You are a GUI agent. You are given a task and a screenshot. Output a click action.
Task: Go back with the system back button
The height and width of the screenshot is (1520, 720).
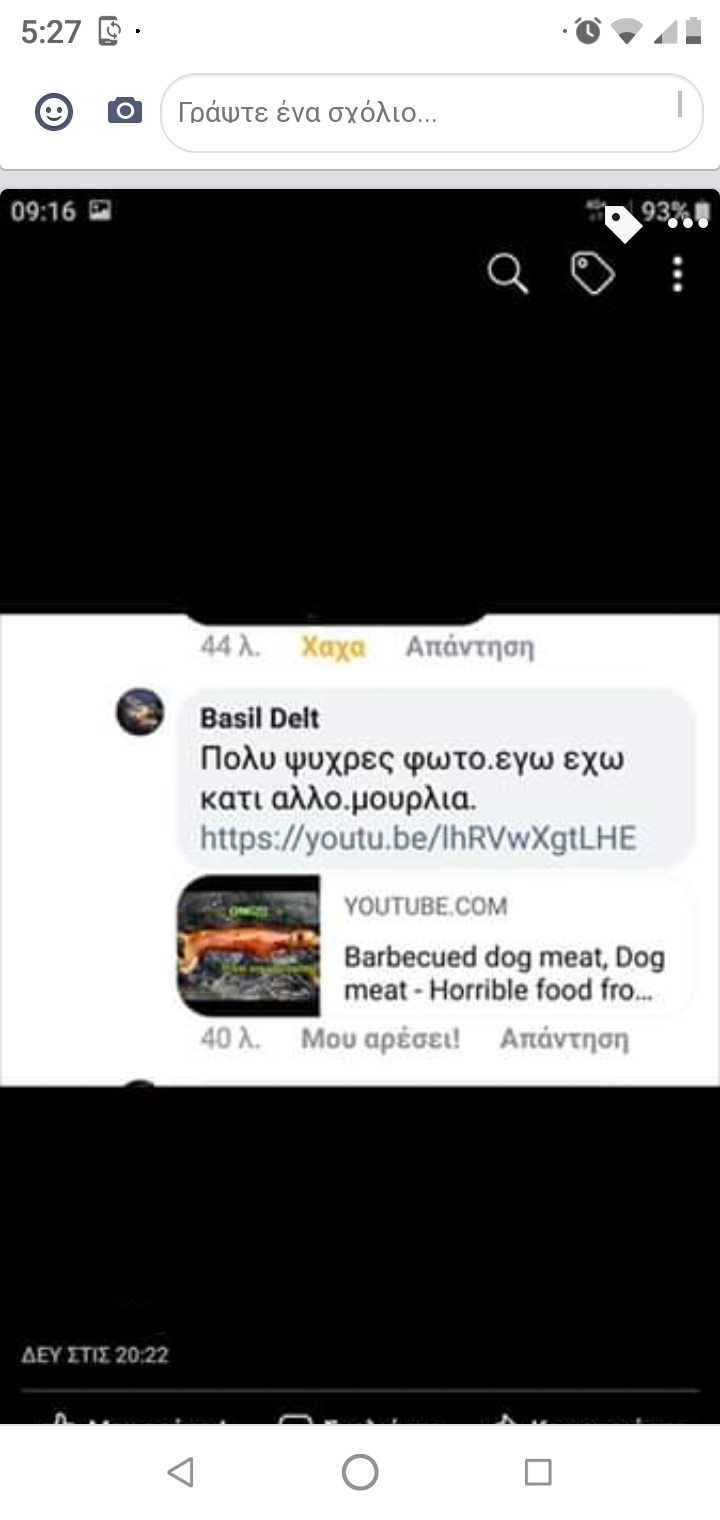(x=180, y=1471)
